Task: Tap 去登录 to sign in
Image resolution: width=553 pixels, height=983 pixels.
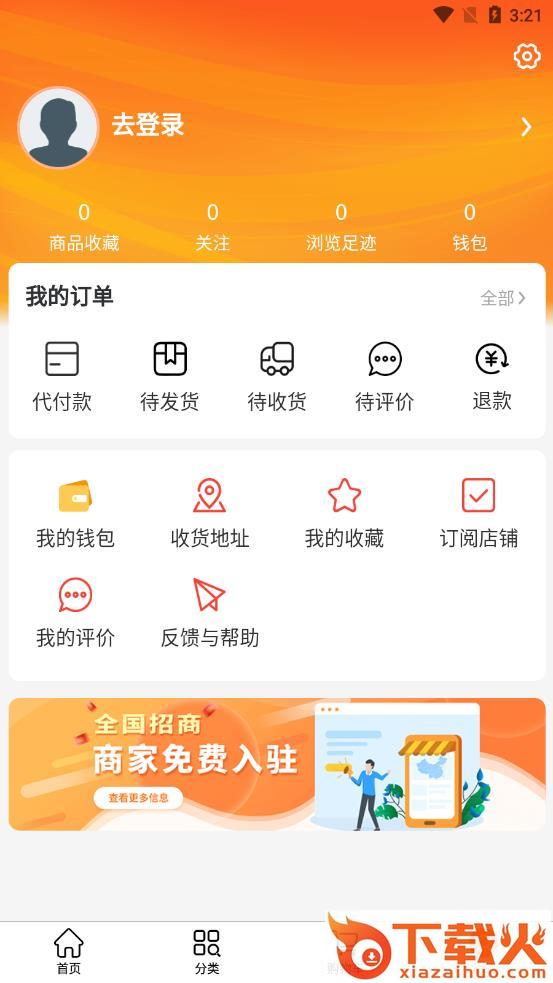Action: click(x=148, y=125)
